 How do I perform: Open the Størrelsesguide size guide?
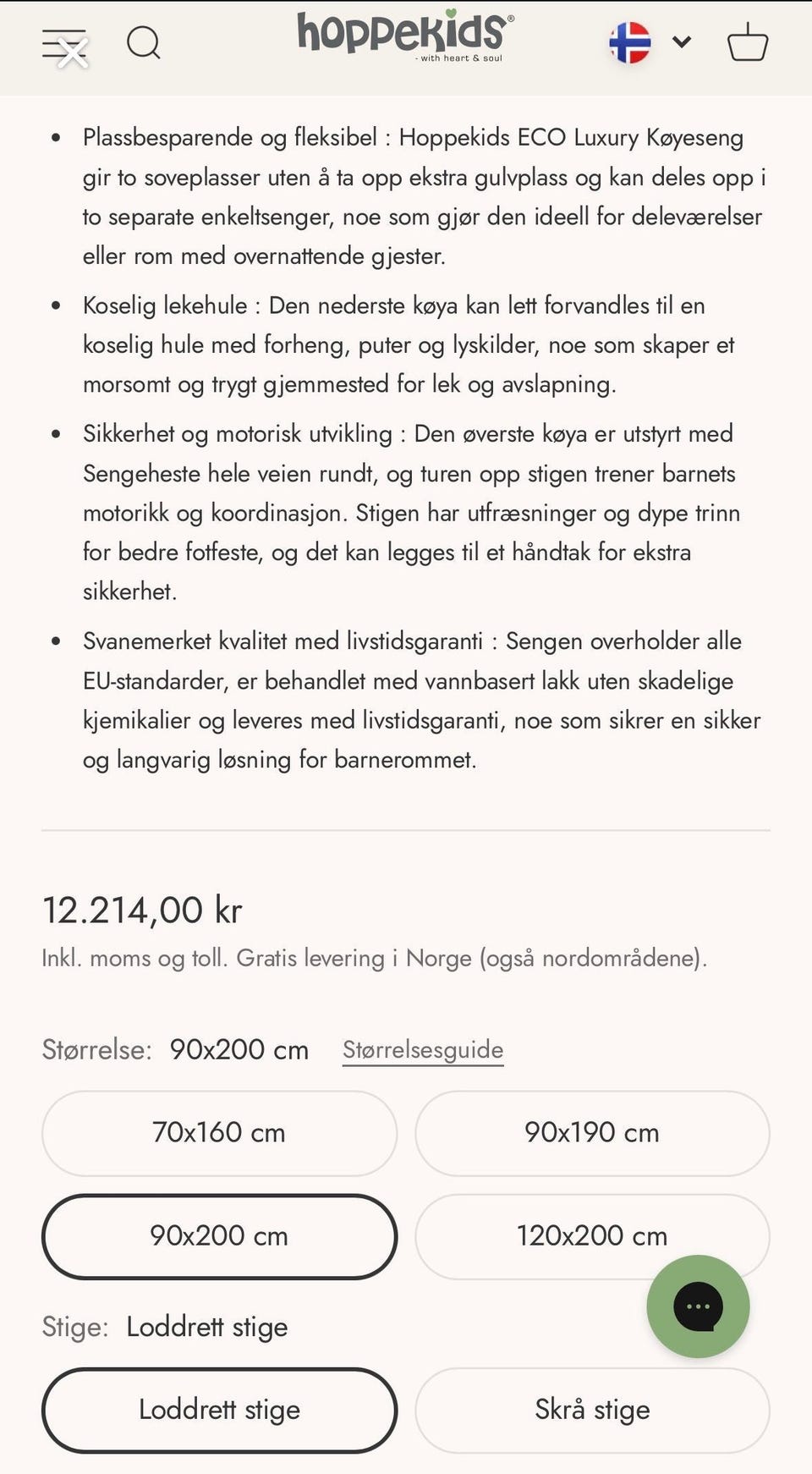422,1049
